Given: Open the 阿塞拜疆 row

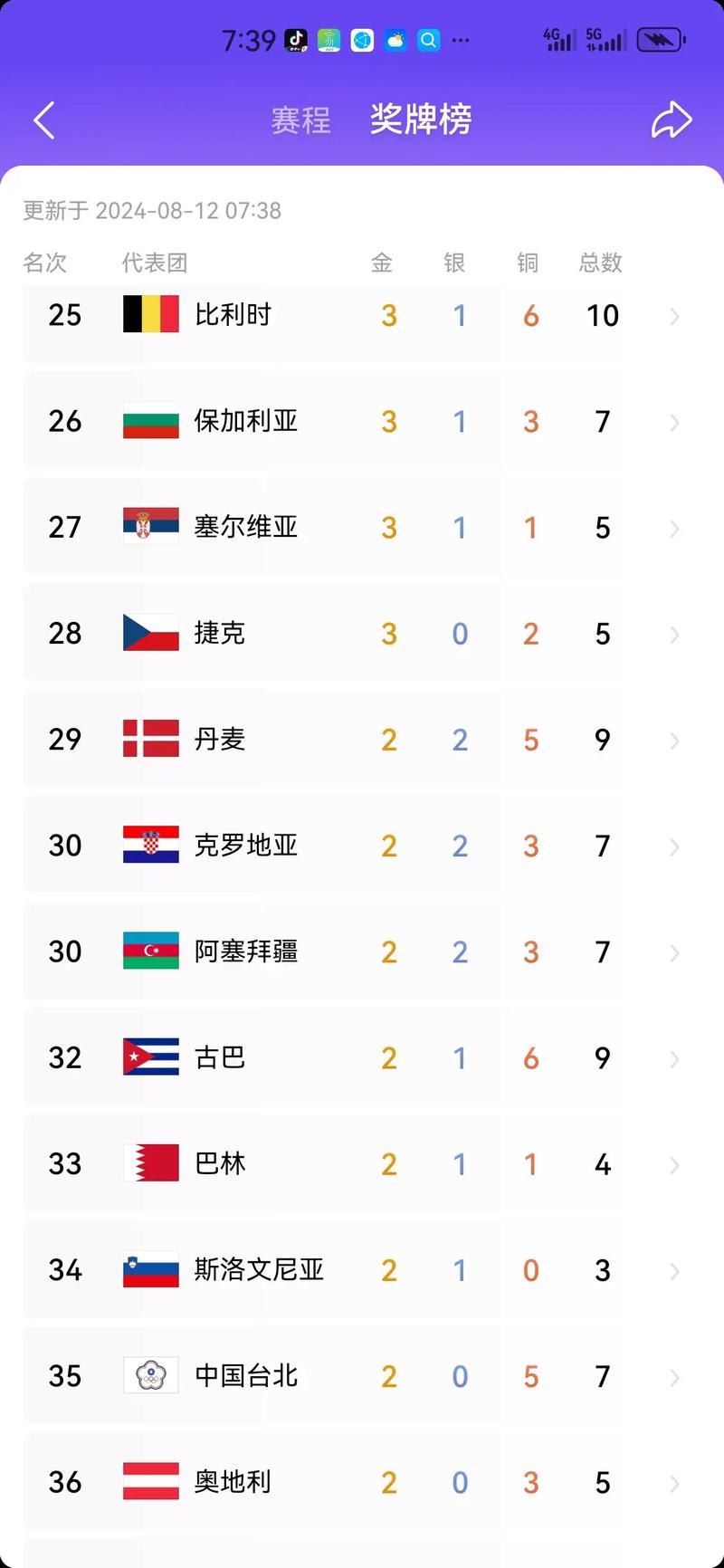Looking at the screenshot, I should tap(362, 951).
